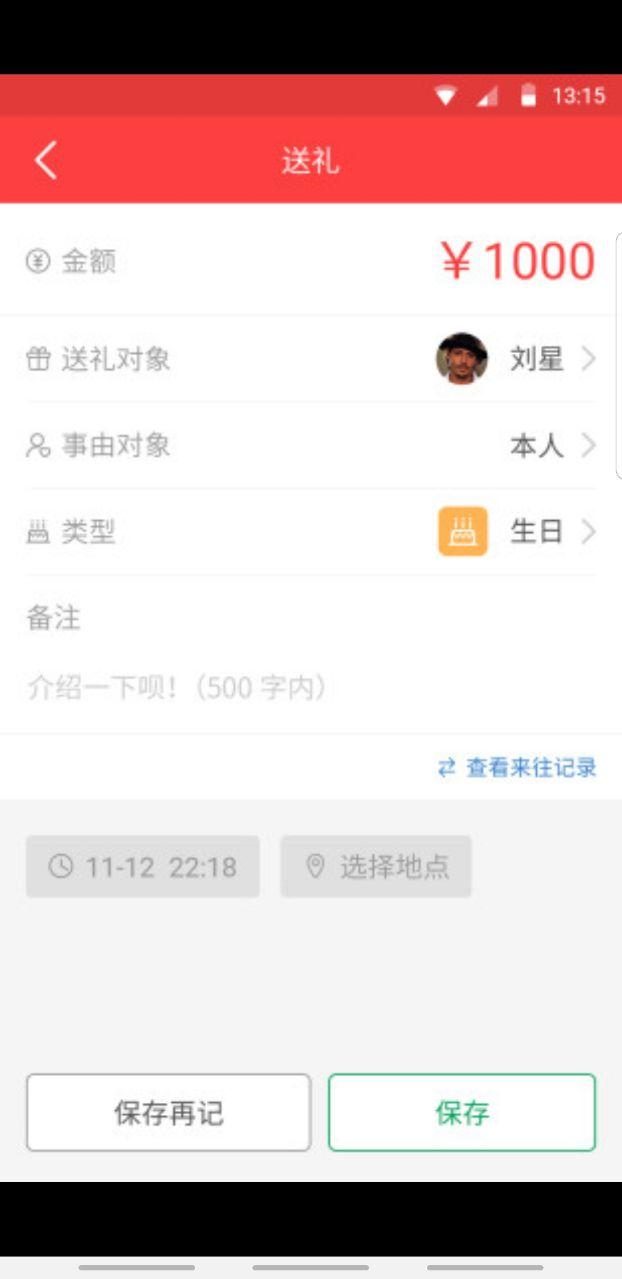Go back using the header arrow
The height and width of the screenshot is (1279, 622).
(46, 160)
